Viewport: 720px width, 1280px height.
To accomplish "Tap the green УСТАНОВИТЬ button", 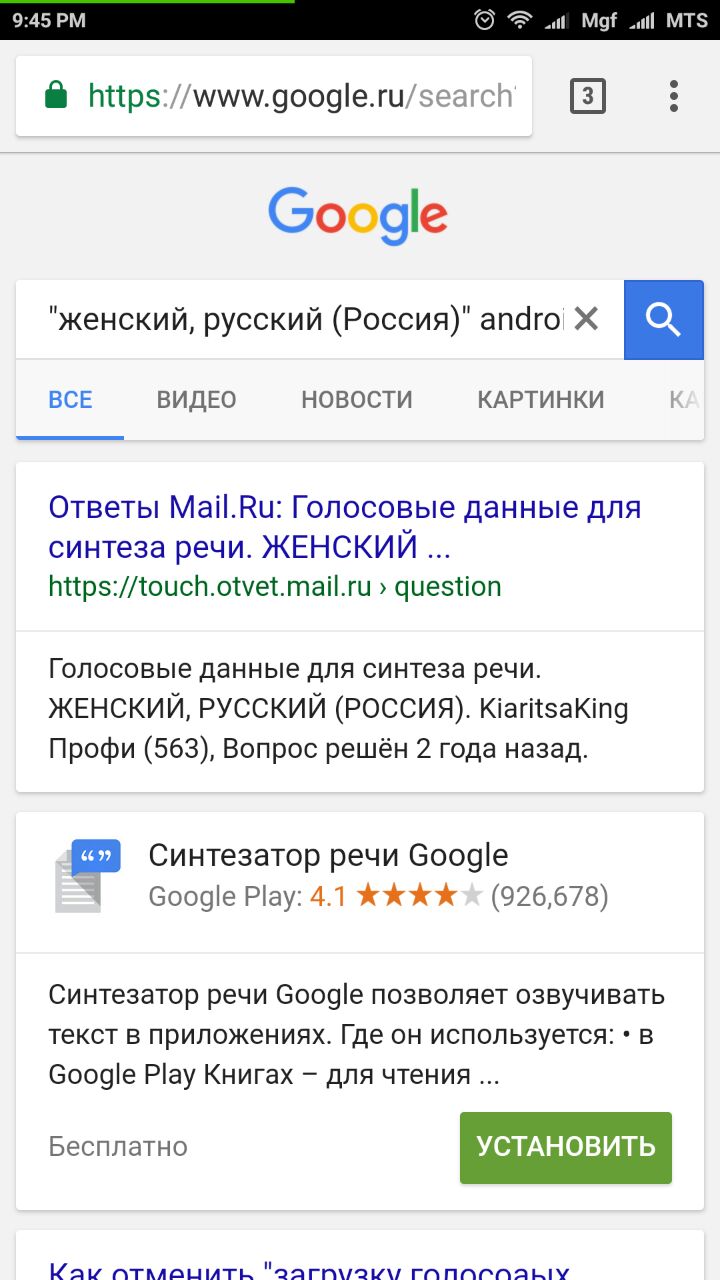I will (x=565, y=1147).
